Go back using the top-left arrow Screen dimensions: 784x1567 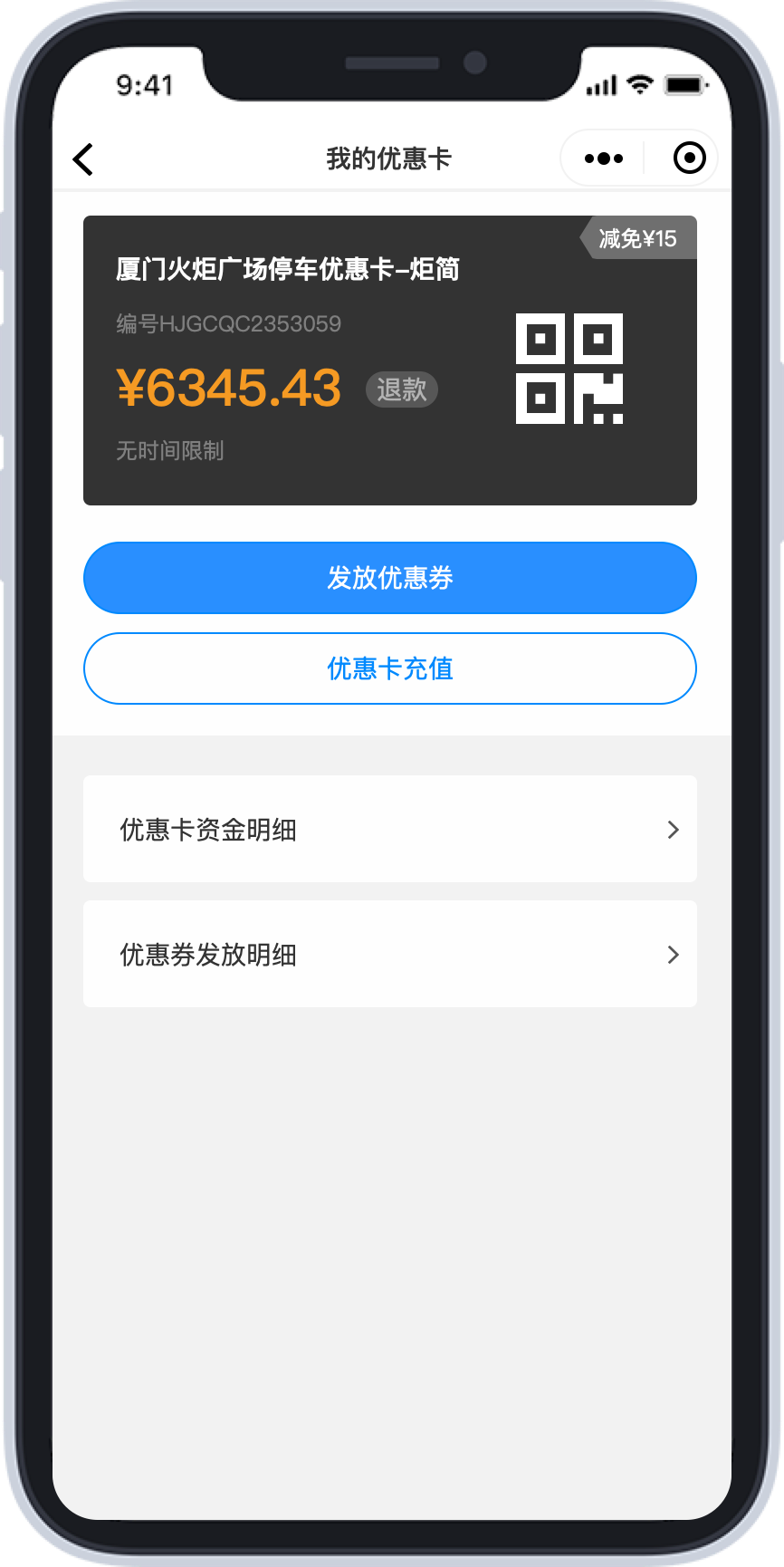click(83, 159)
